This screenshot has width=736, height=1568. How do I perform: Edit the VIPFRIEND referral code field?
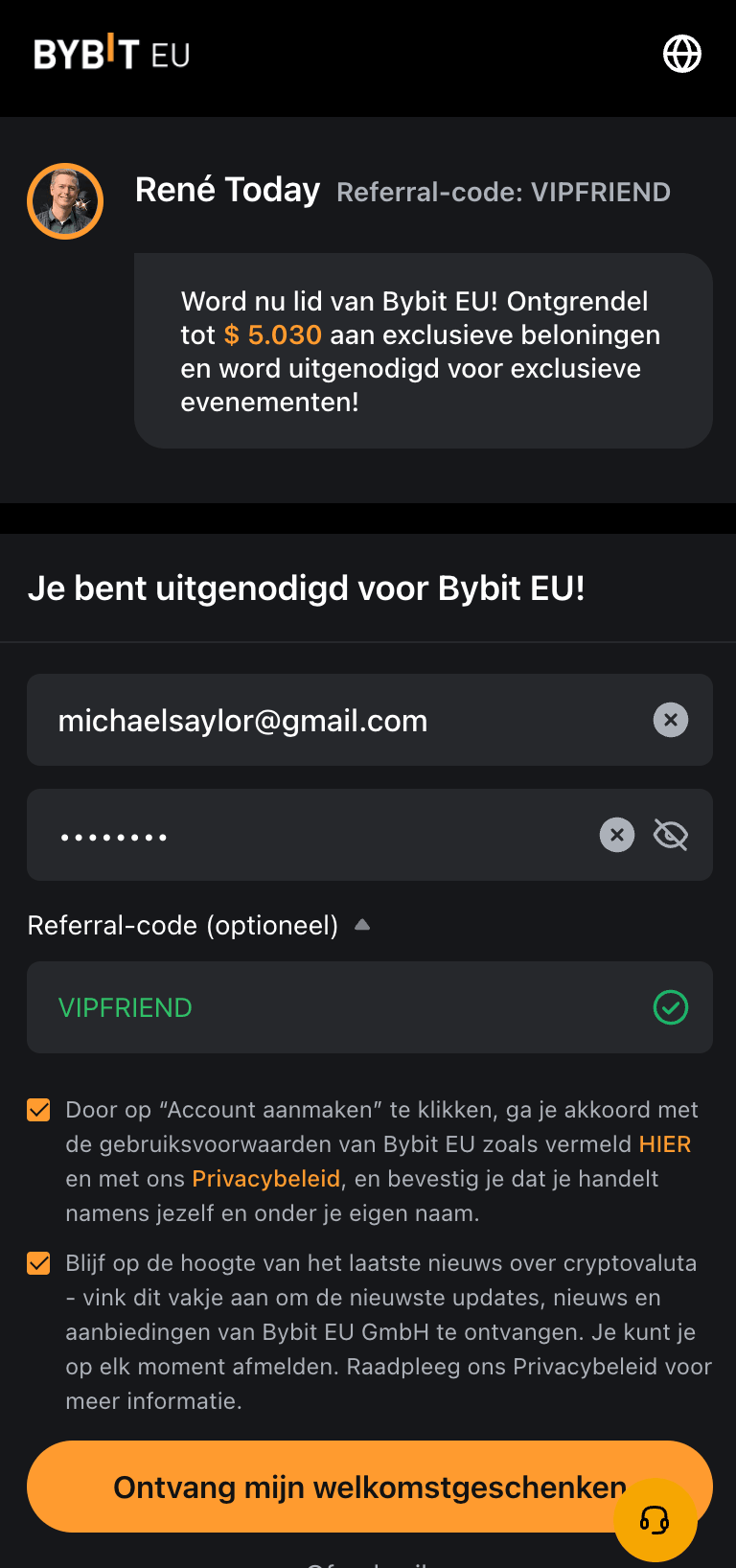(335, 1008)
